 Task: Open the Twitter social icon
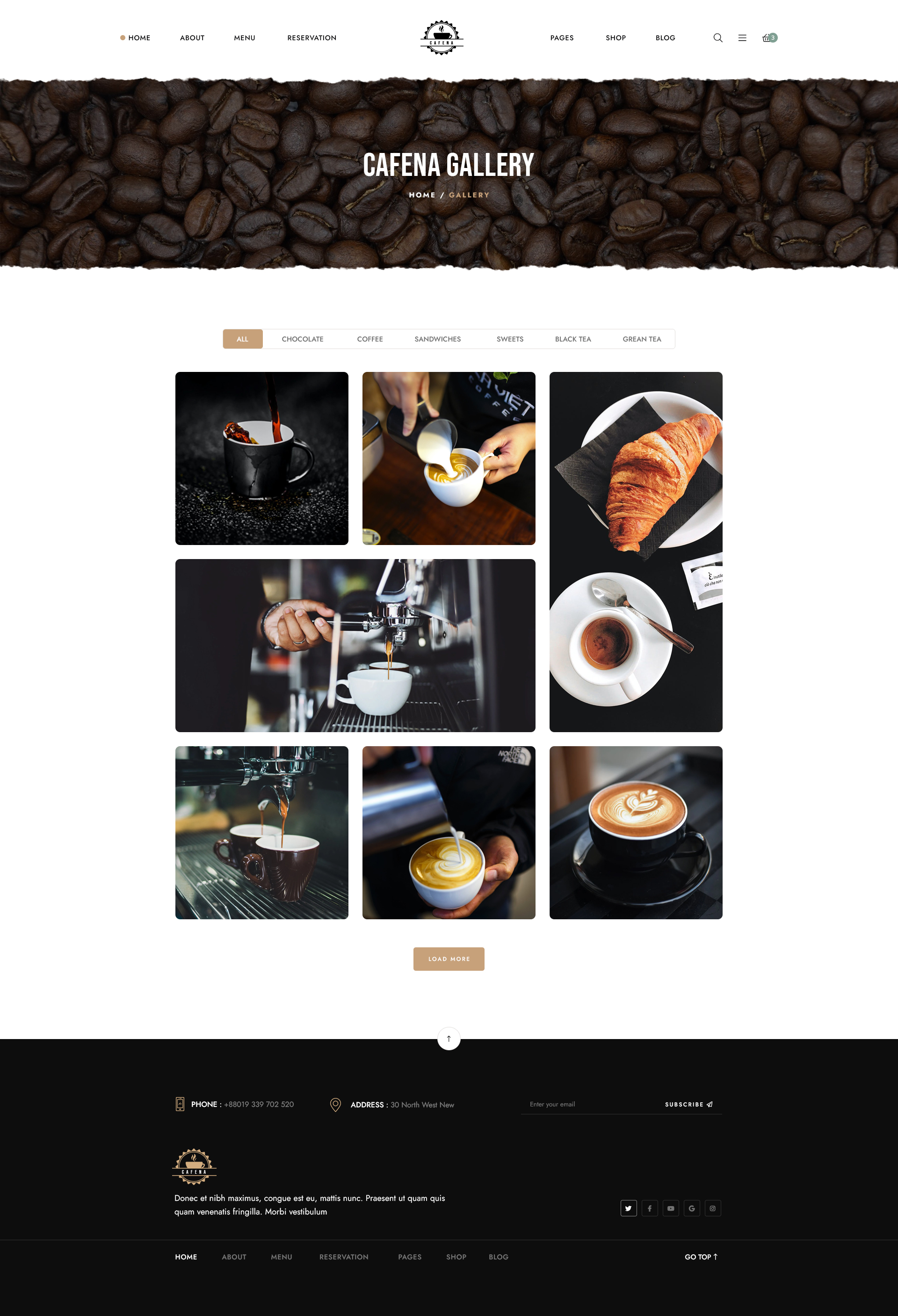tap(629, 1208)
